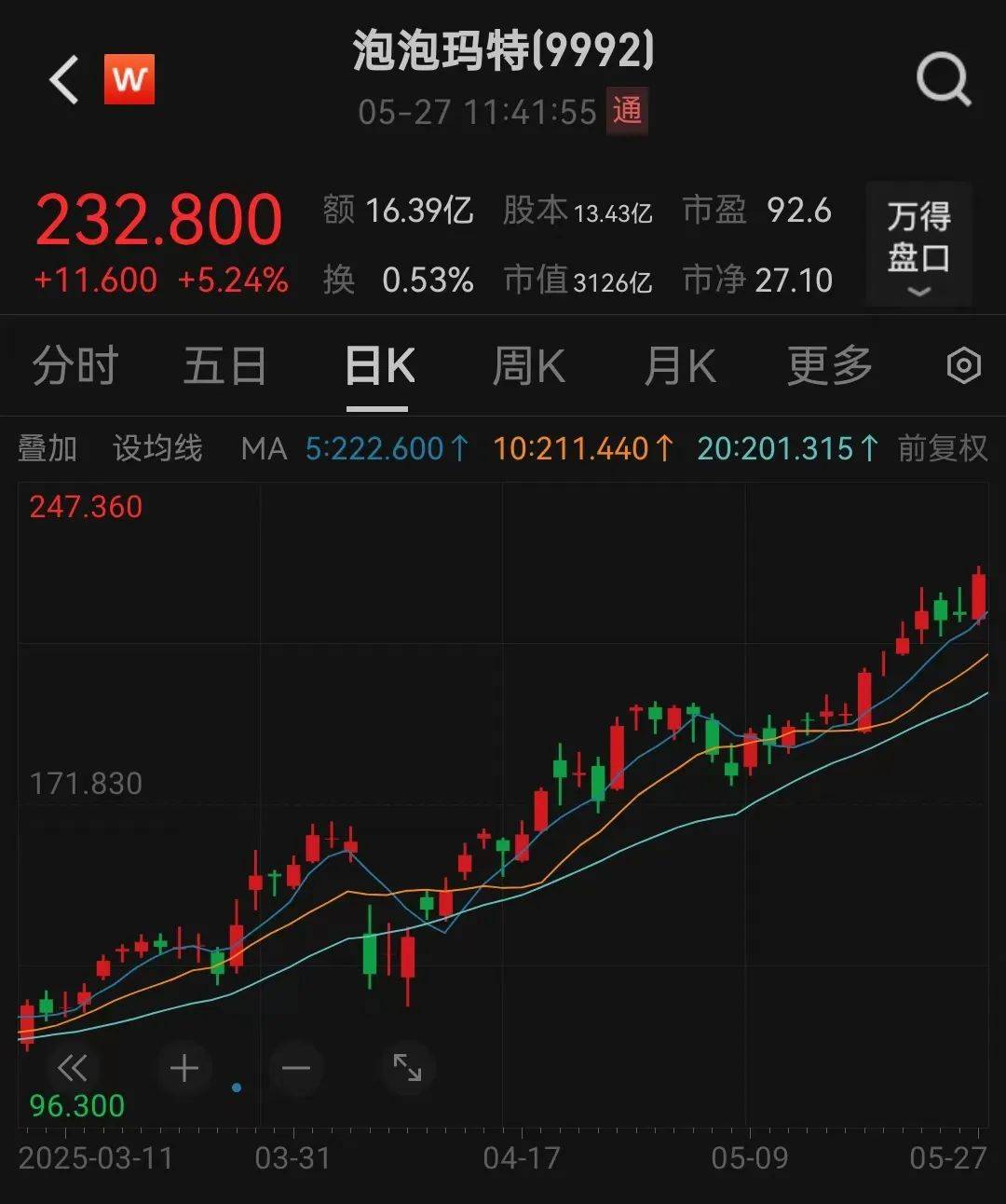Switch to the 周K chart tab
This screenshot has height=1204, width=1006.
(x=528, y=365)
